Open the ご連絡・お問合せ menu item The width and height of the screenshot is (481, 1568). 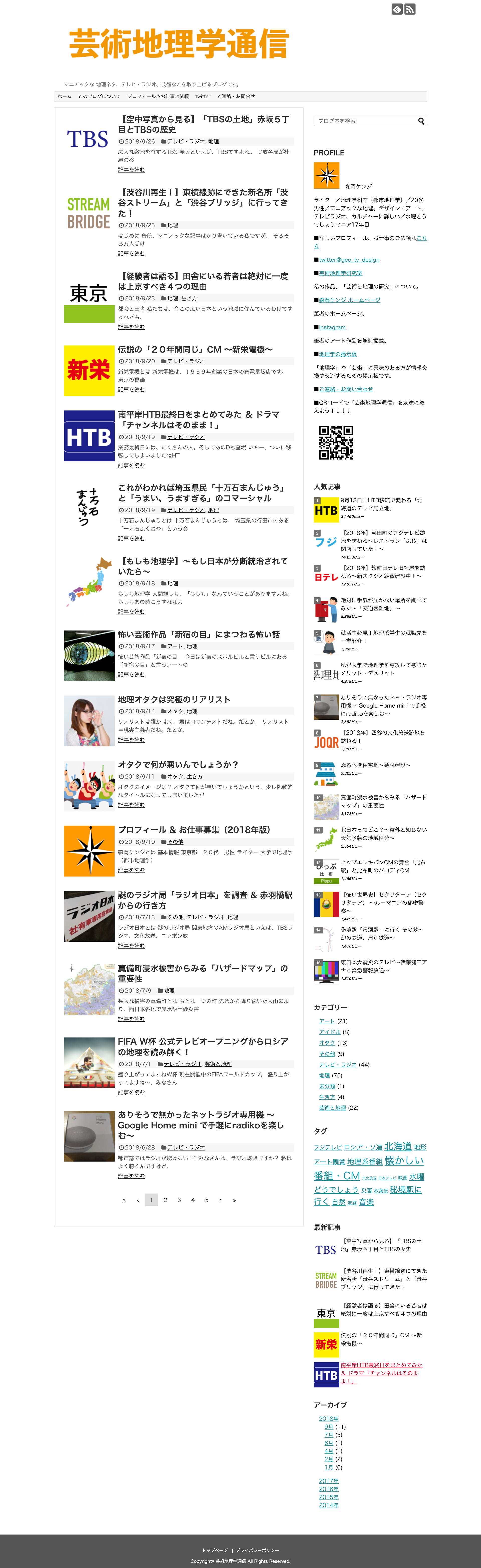[236, 97]
